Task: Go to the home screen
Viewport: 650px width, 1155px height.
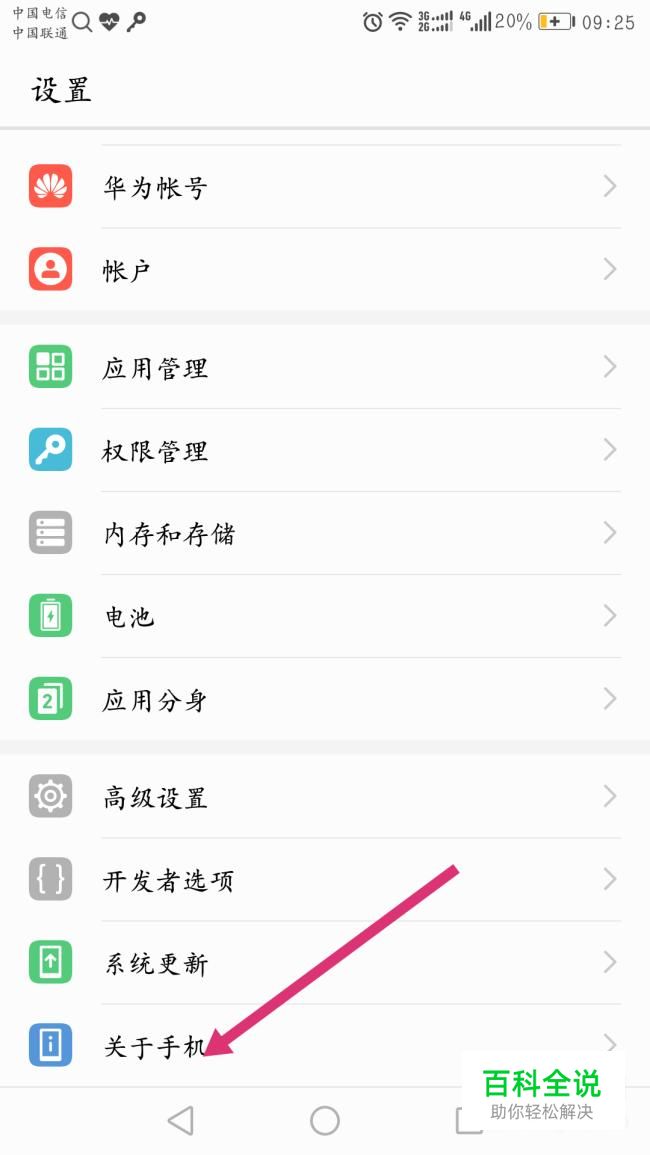Action: (325, 1121)
